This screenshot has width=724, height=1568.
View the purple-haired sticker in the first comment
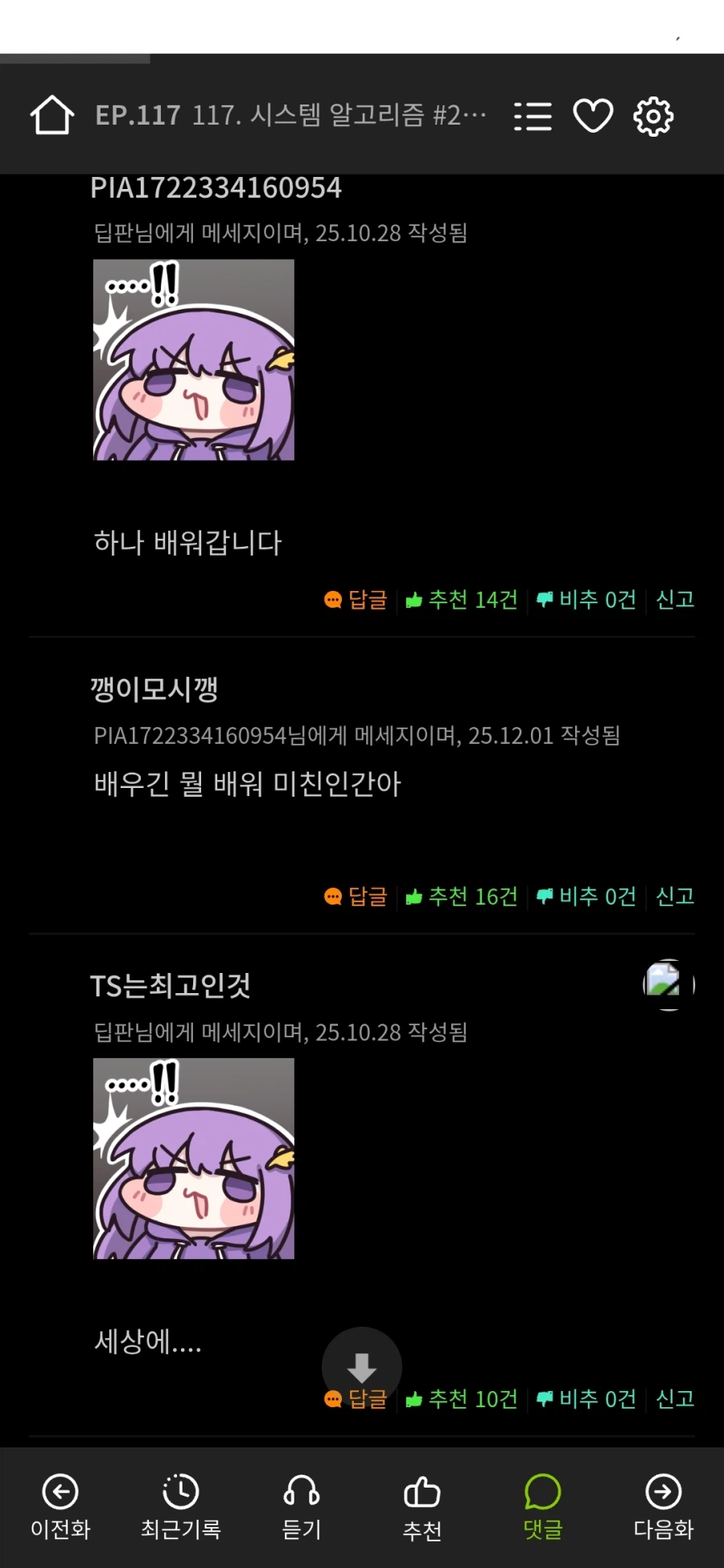(193, 358)
